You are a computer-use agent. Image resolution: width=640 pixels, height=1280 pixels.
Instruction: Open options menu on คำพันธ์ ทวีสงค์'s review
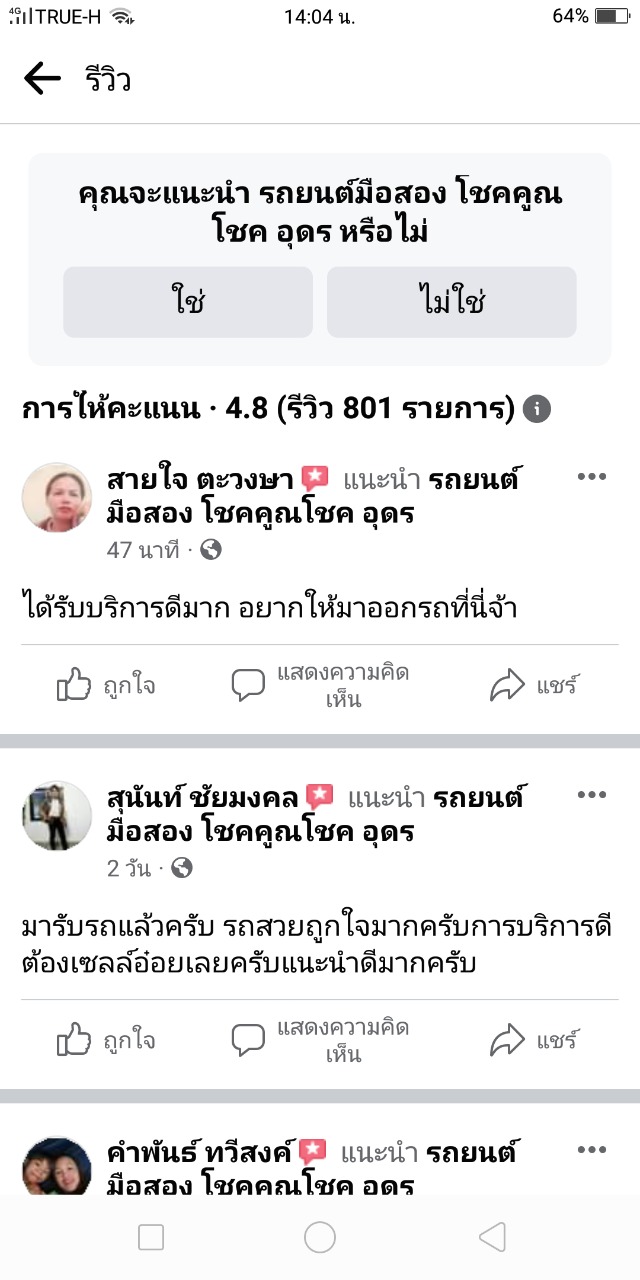592,1150
